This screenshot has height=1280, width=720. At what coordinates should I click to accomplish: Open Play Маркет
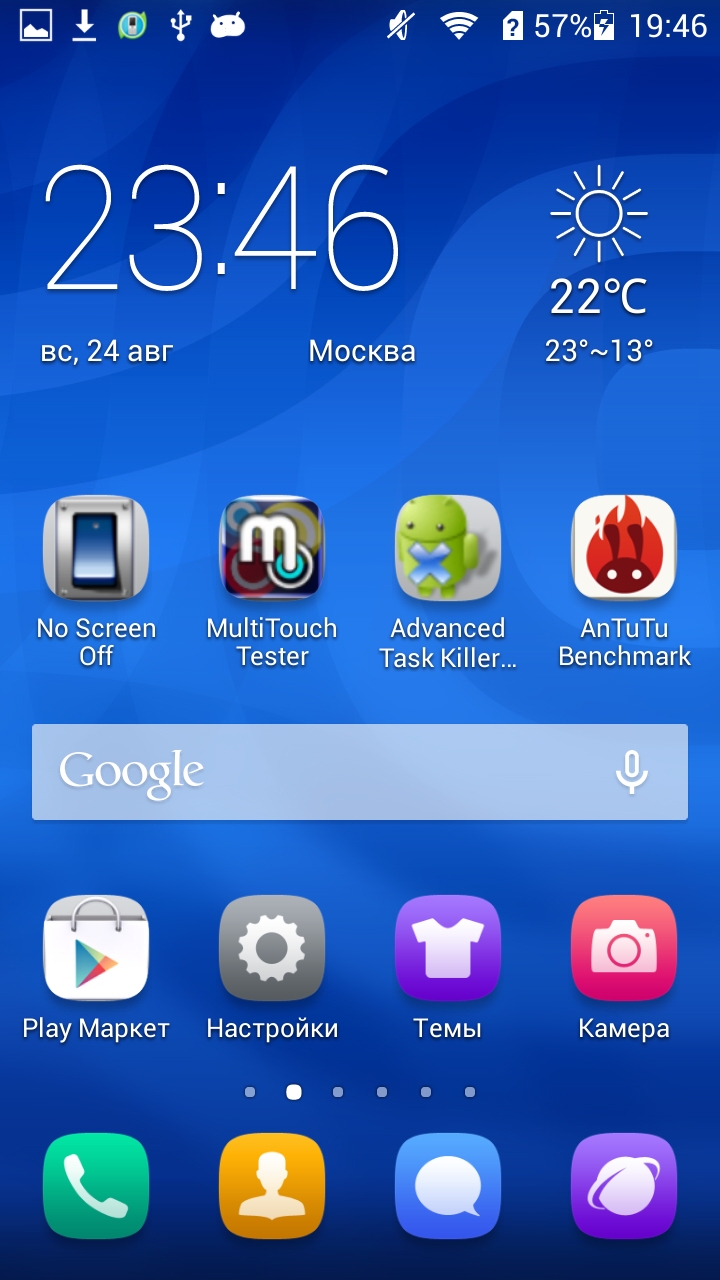96,948
